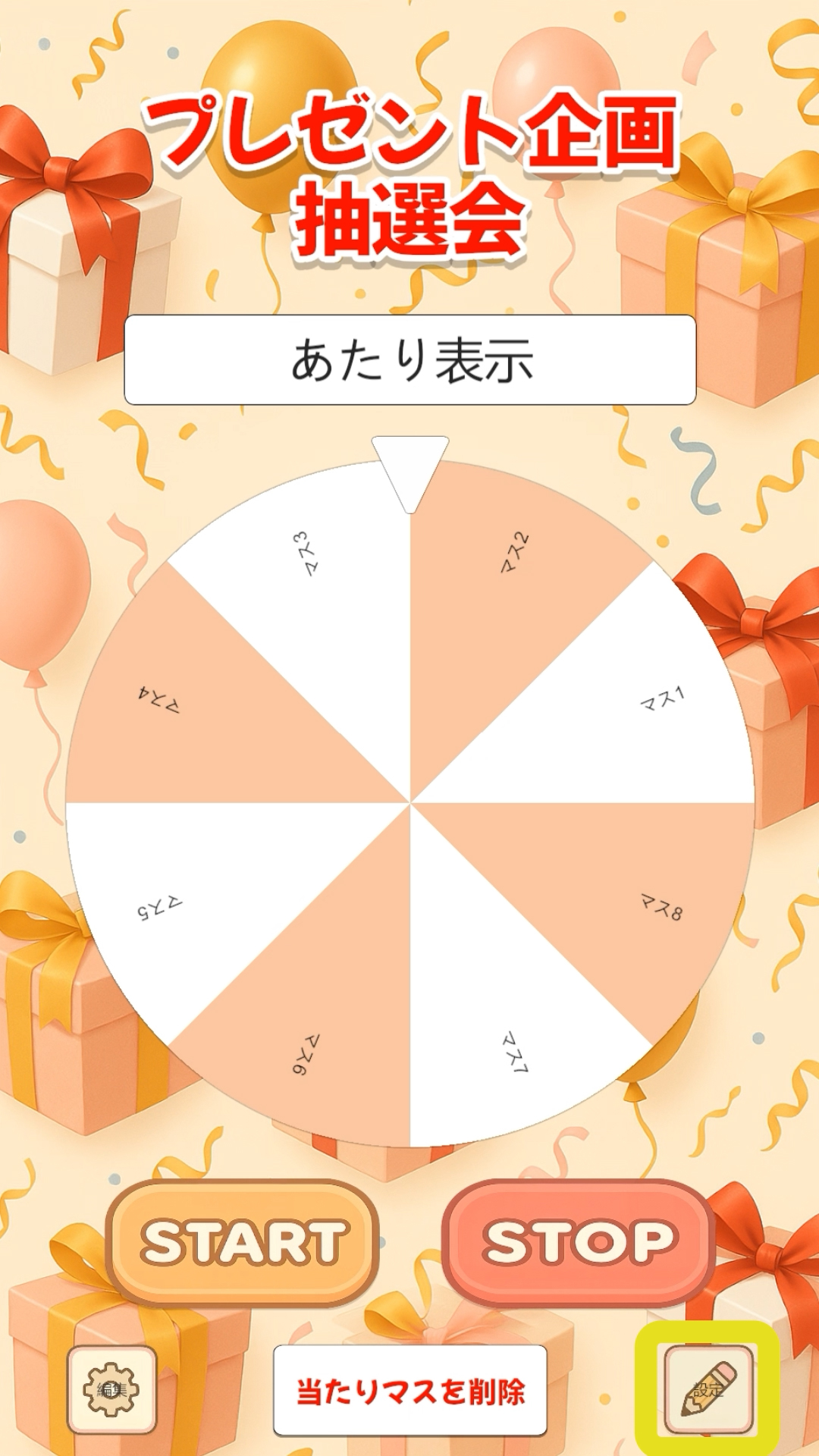Tap the 当たりマスを削除 button

click(410, 1391)
